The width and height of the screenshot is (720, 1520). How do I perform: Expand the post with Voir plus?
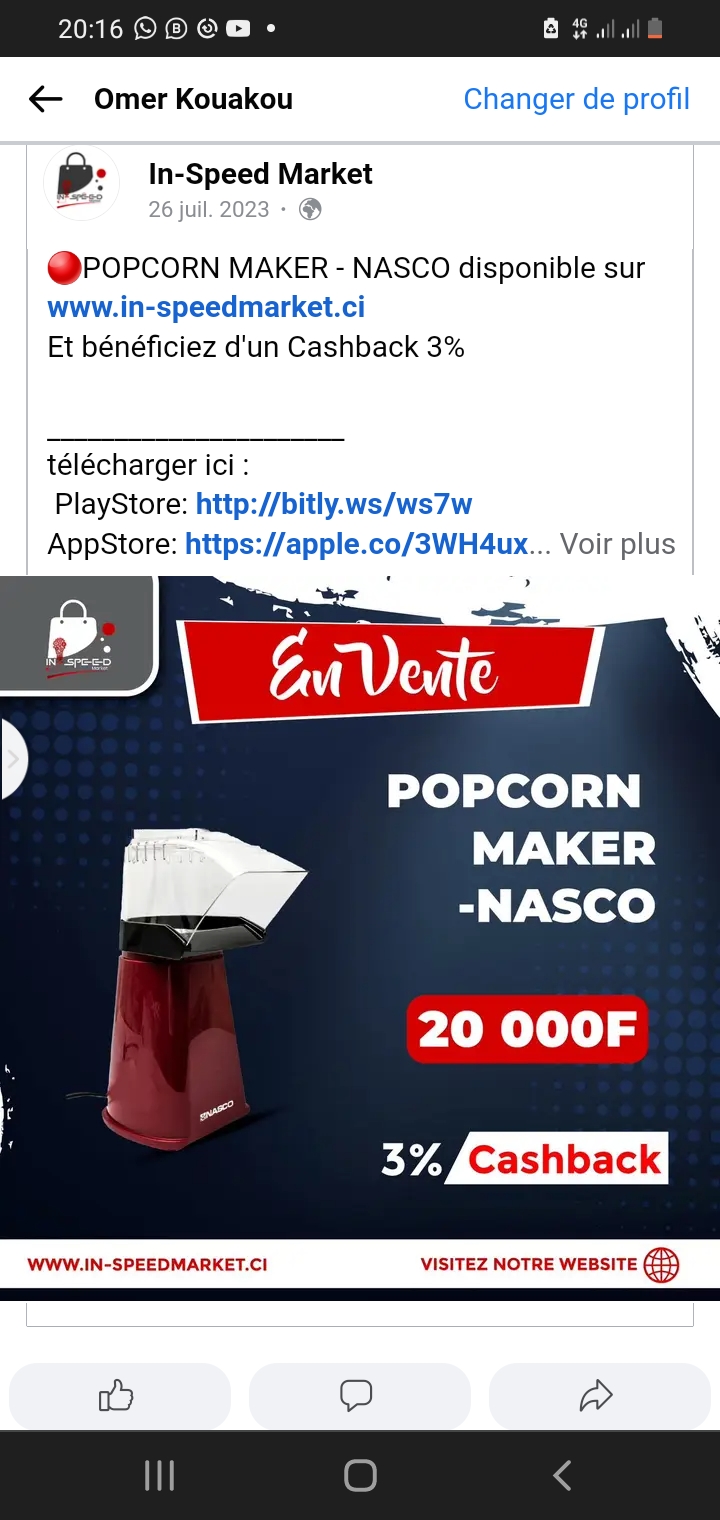coord(617,544)
